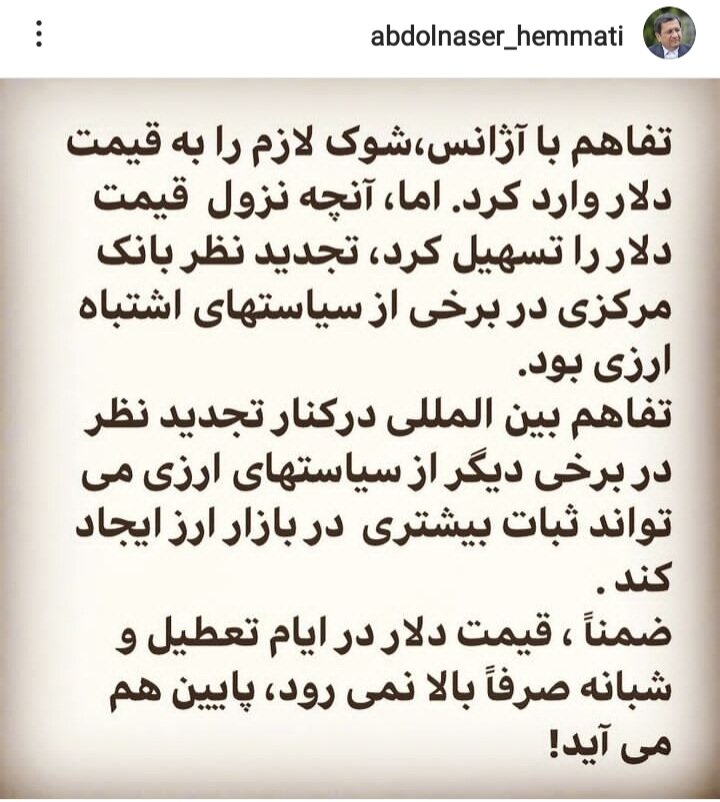Tap the Persian text post image
720x802 pixels.
click(360, 440)
